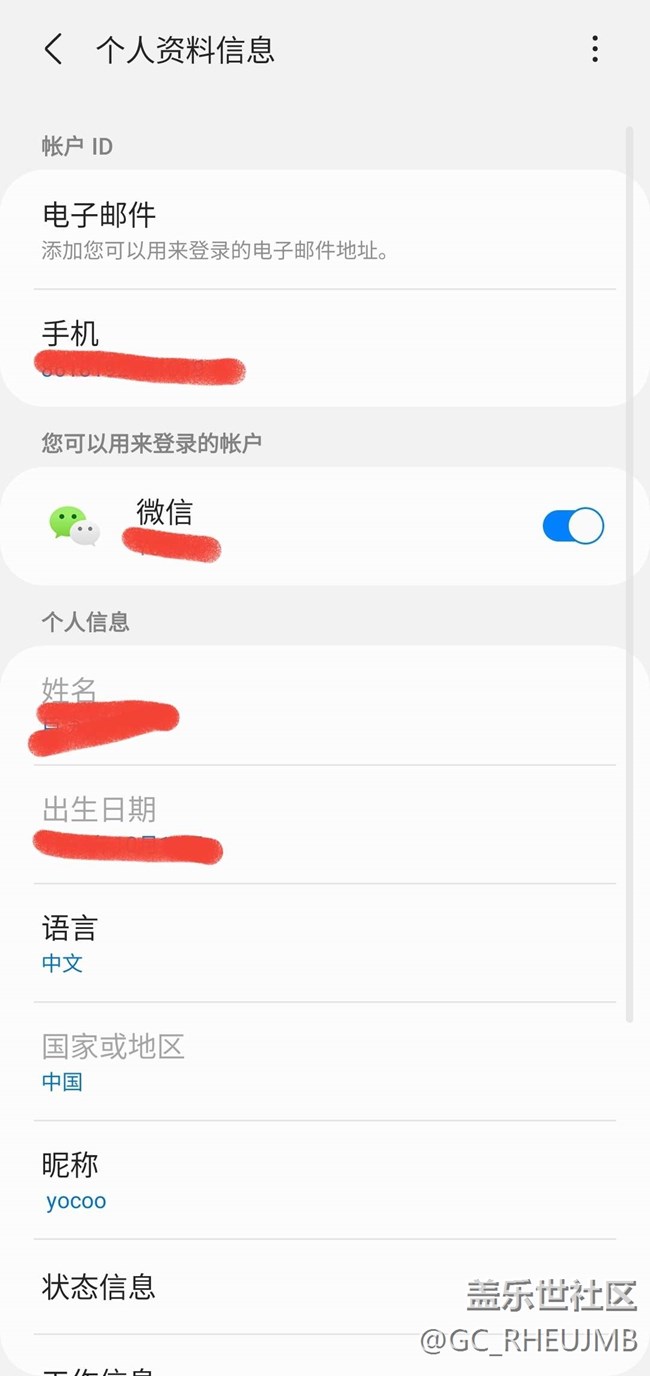Open 状态信息 row
Viewport: 650px width, 1376px height.
[325, 1287]
